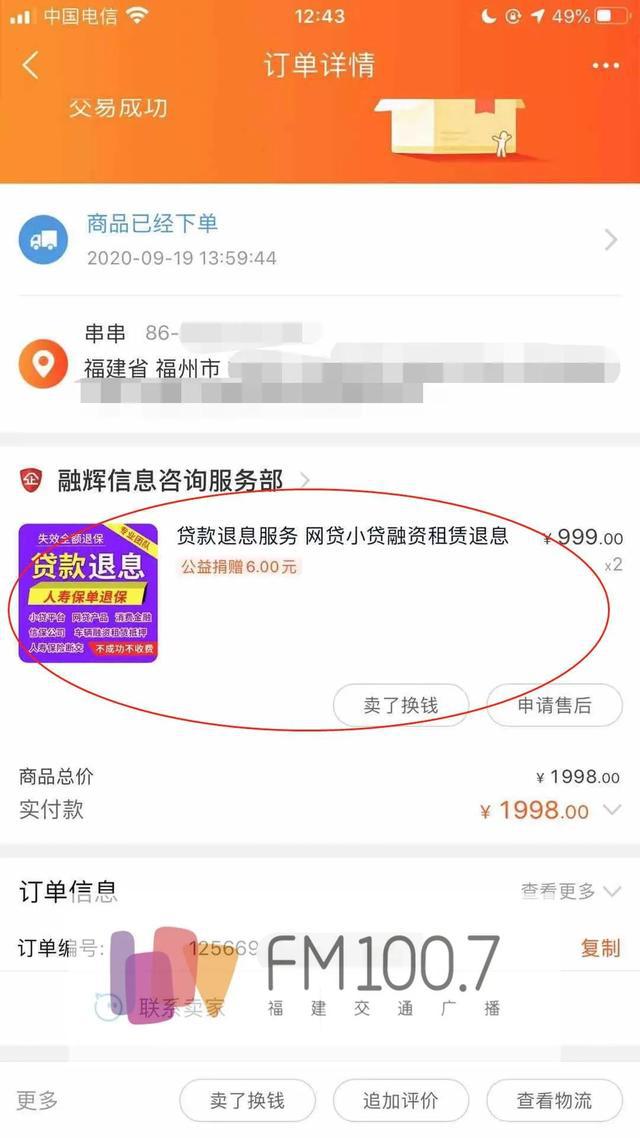
Task: Open the 商品已经下单 logistics row
Action: 320,240
